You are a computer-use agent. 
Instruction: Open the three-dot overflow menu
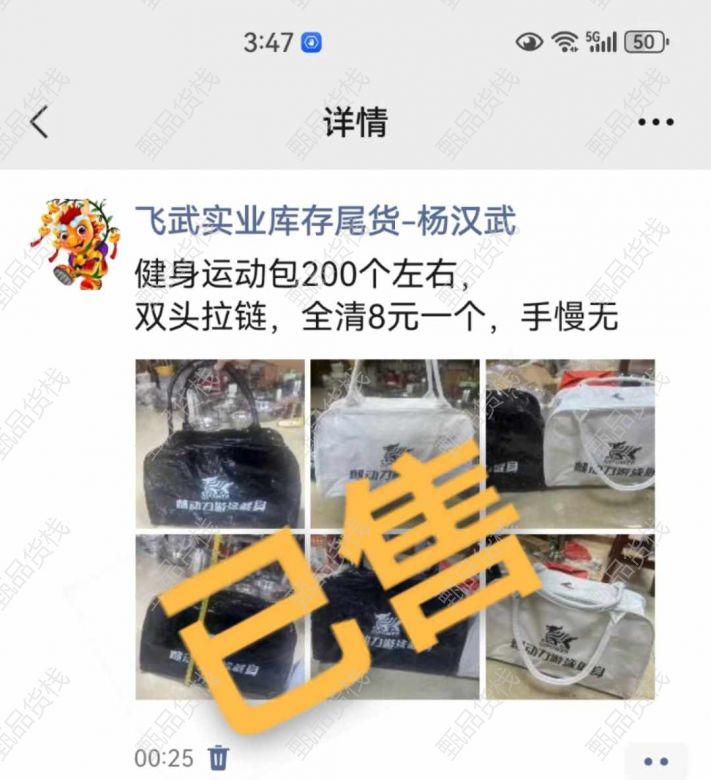coord(655,122)
